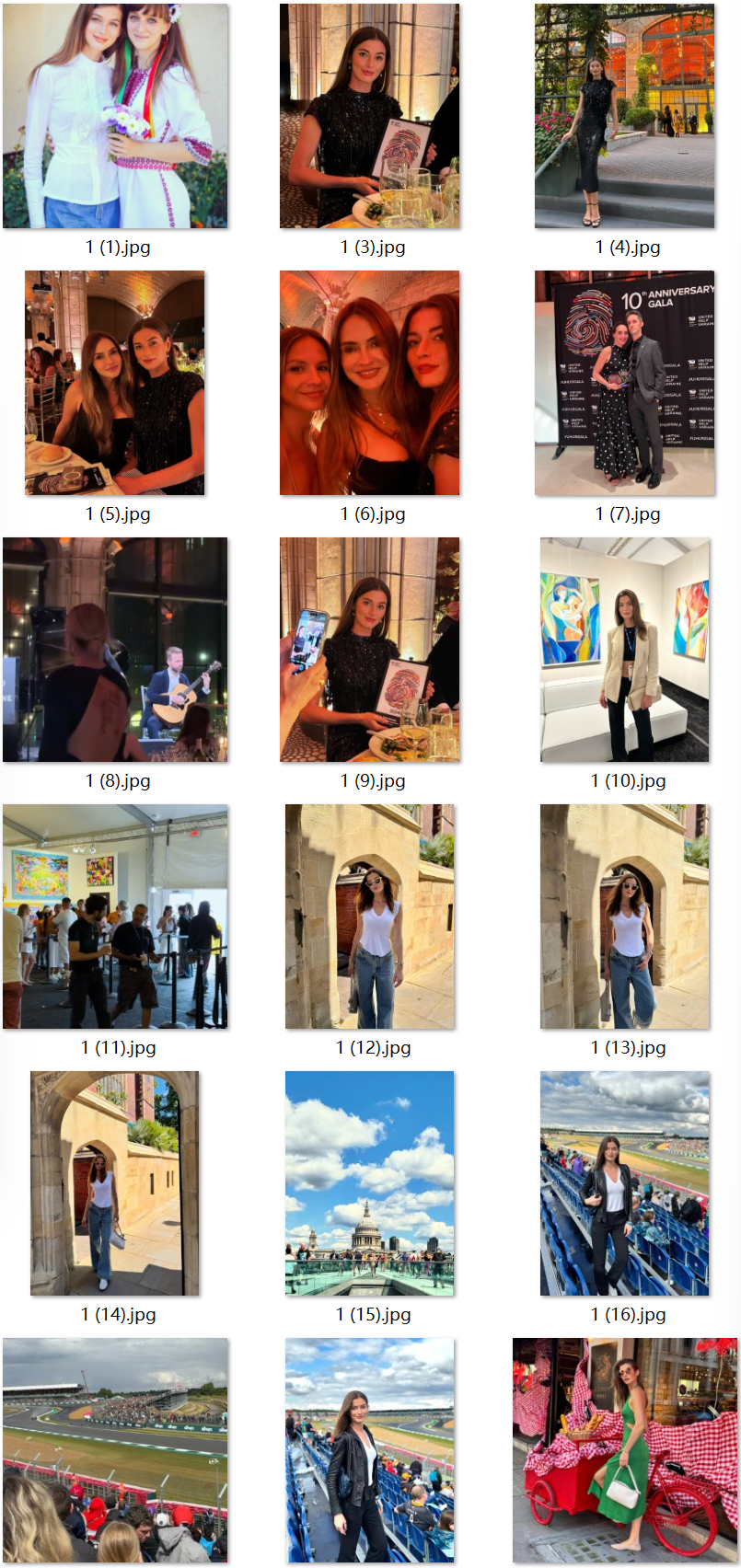The image size is (741, 1568).
Task: Select the file 1 (9).jpg
Action: [x=369, y=650]
